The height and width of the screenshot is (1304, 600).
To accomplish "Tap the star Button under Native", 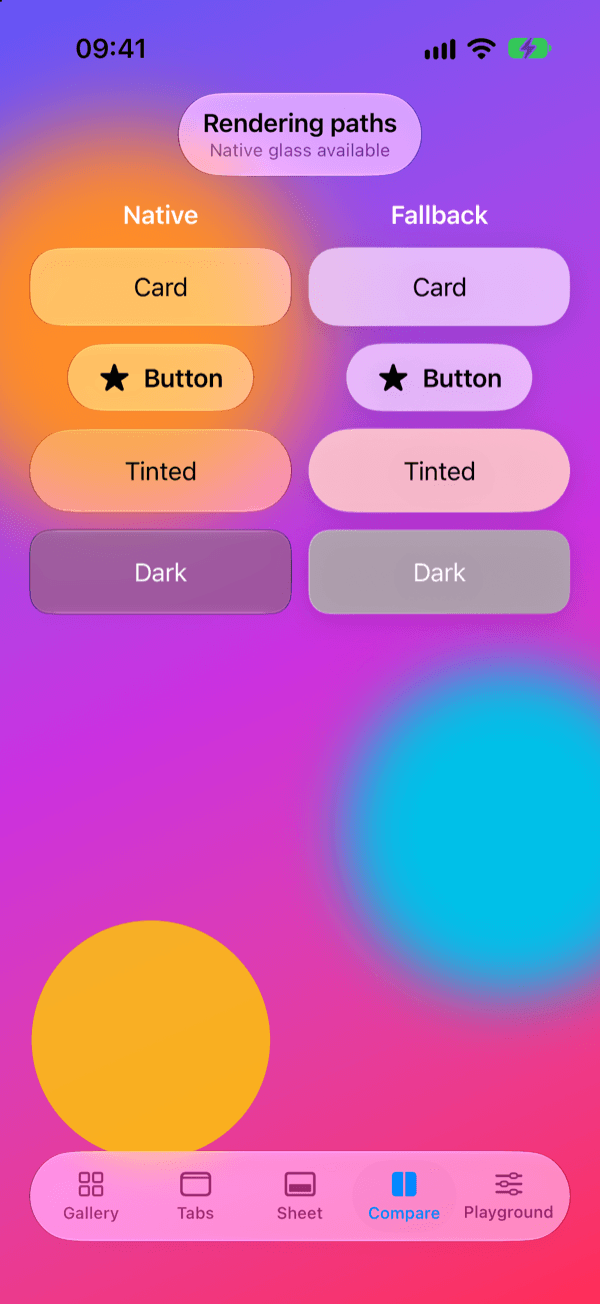I will tap(161, 378).
